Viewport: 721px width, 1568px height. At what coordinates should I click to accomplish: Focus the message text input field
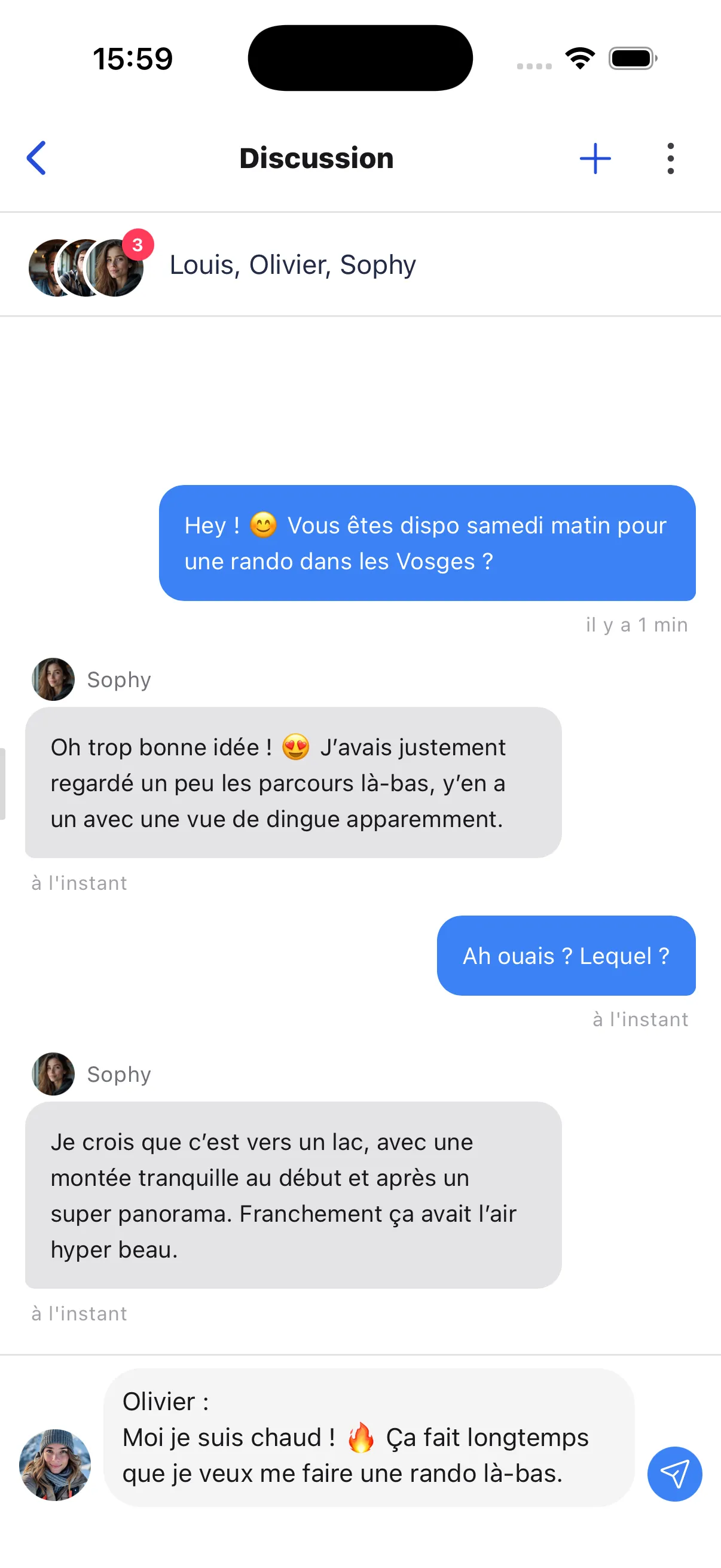tap(369, 1437)
